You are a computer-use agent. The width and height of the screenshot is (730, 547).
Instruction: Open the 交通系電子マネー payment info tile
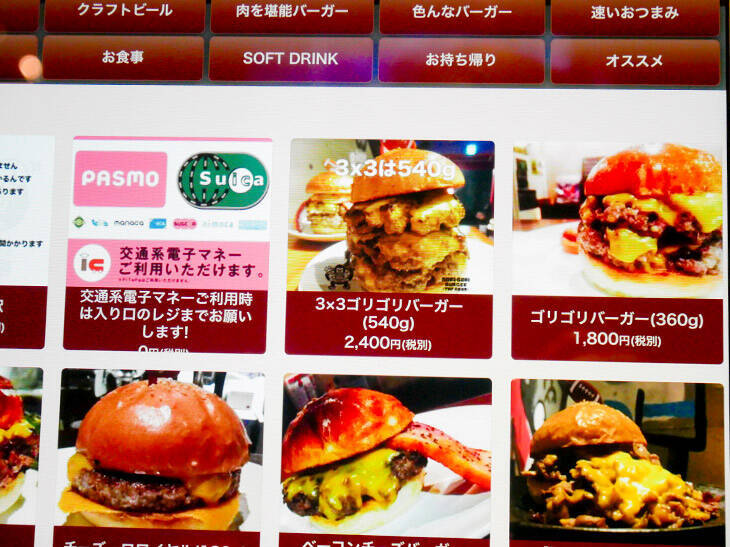click(x=168, y=243)
